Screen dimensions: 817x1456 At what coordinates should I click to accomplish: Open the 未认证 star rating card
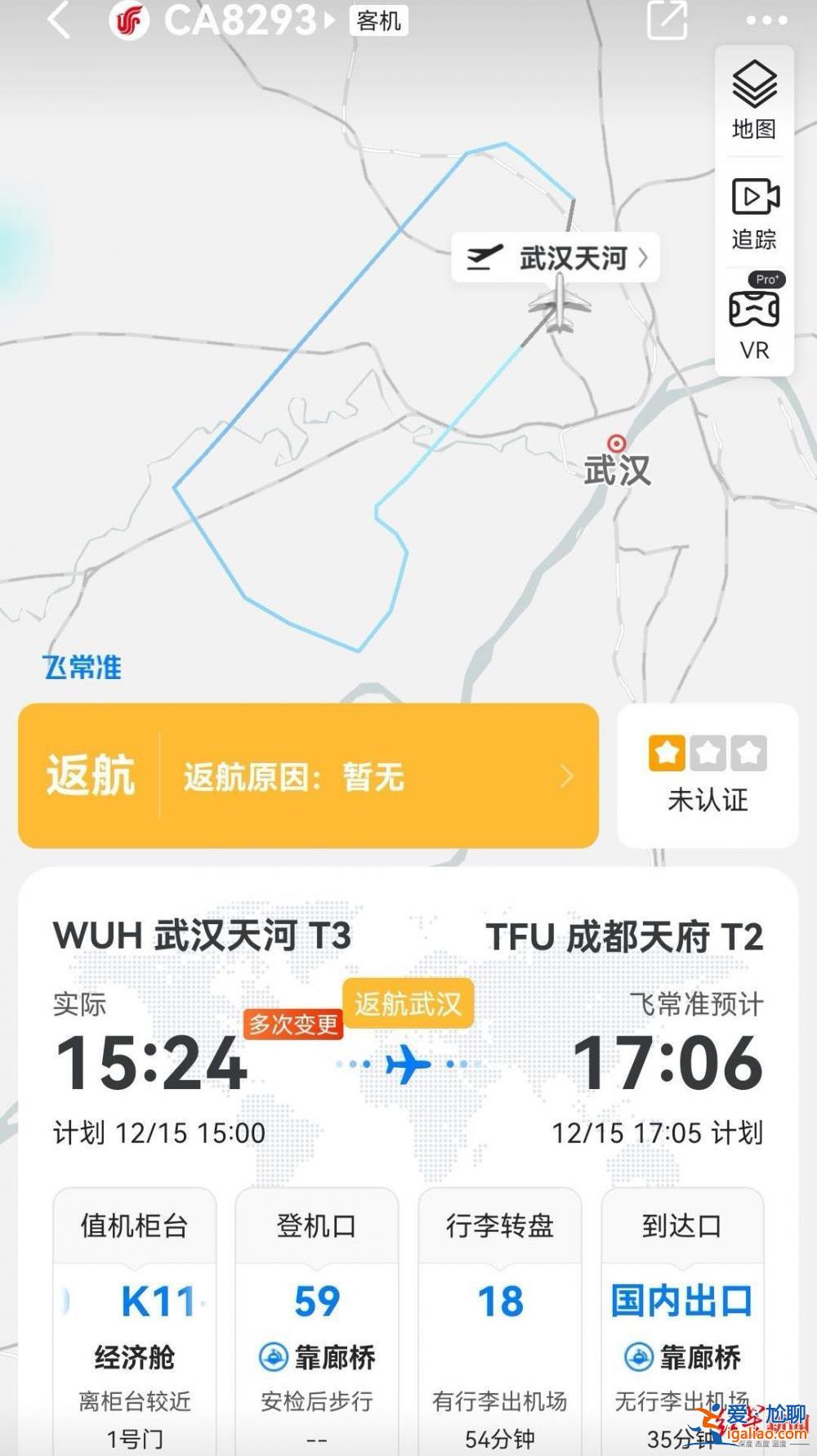tap(708, 775)
